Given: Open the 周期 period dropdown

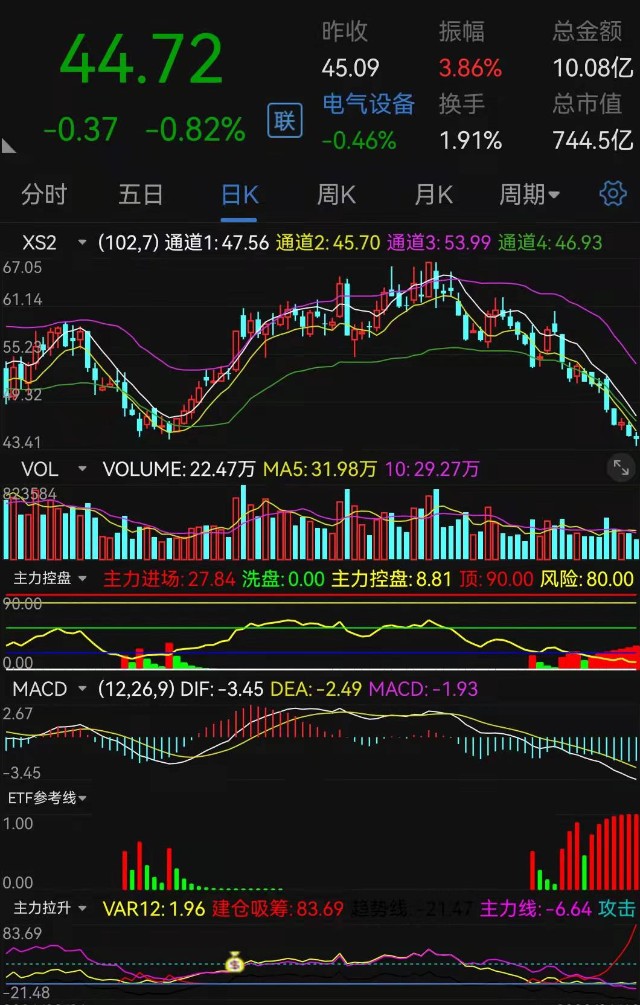Looking at the screenshot, I should [529, 194].
